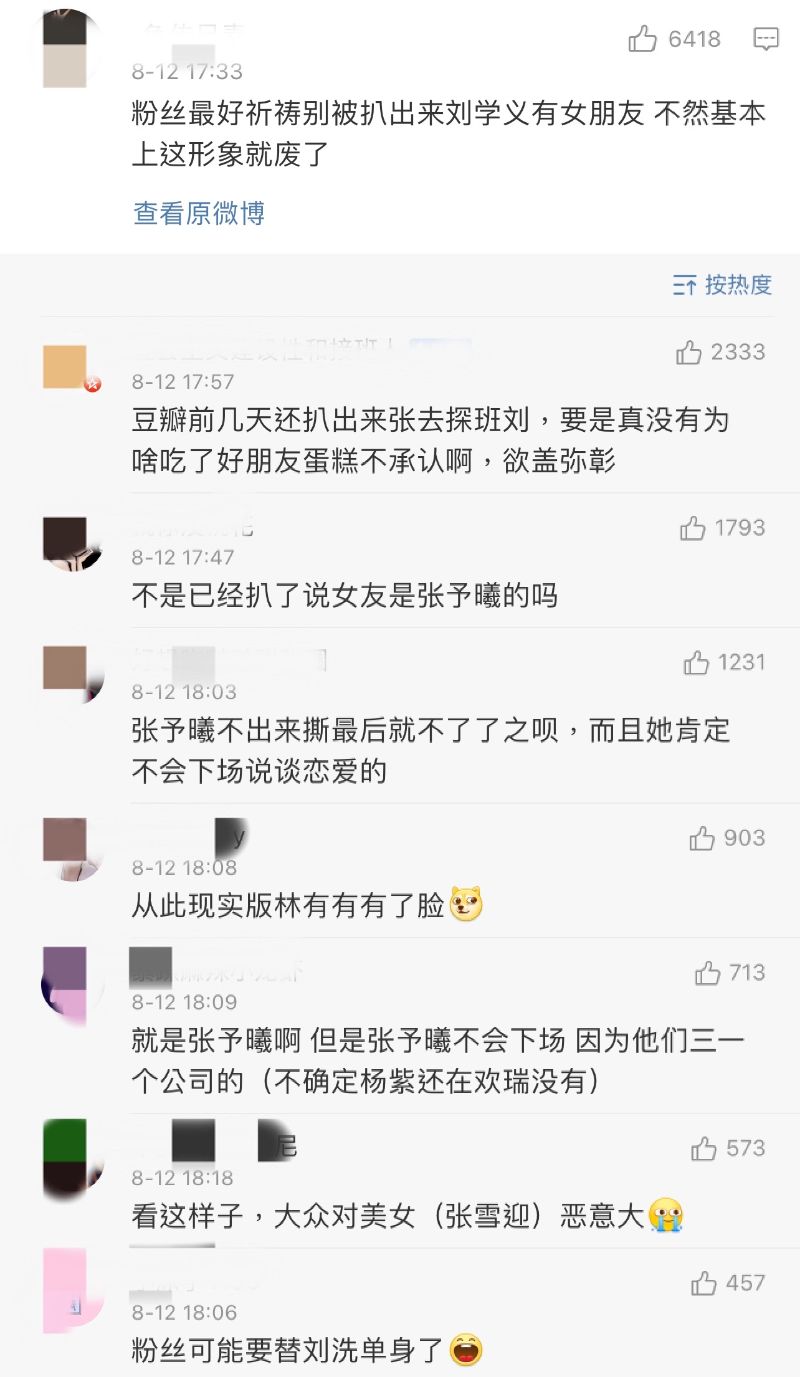Like the reply with 1231 likes
This screenshot has width=800, height=1377.
[696, 662]
